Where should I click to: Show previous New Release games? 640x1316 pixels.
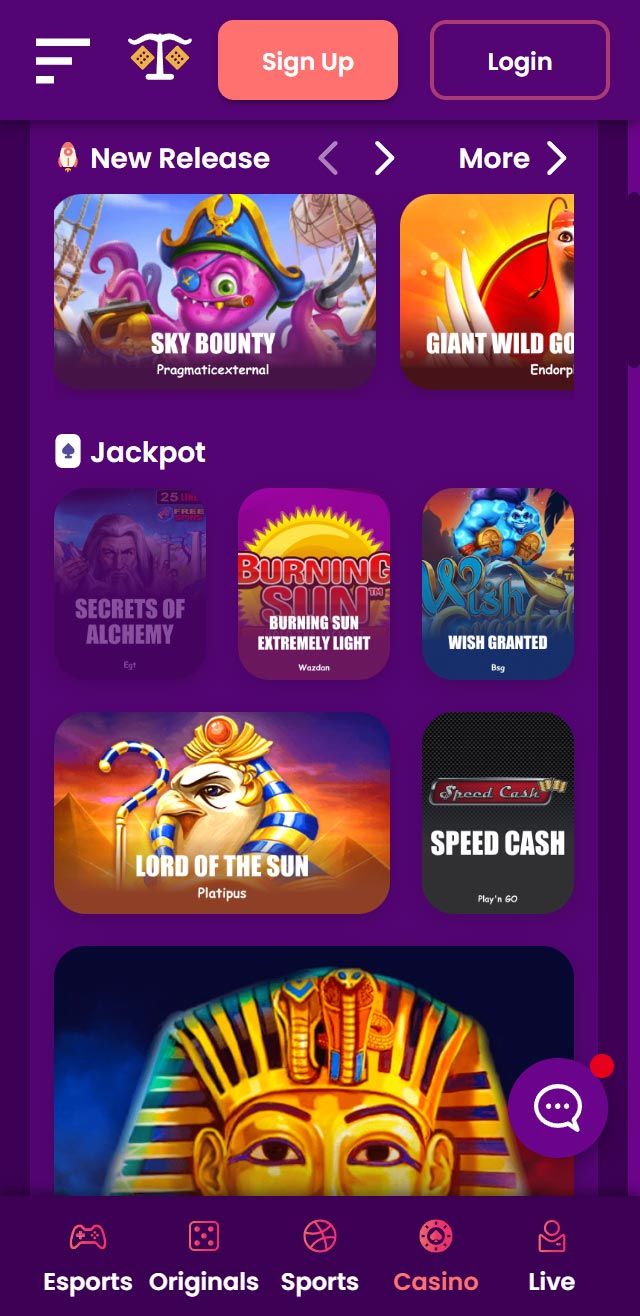click(328, 158)
